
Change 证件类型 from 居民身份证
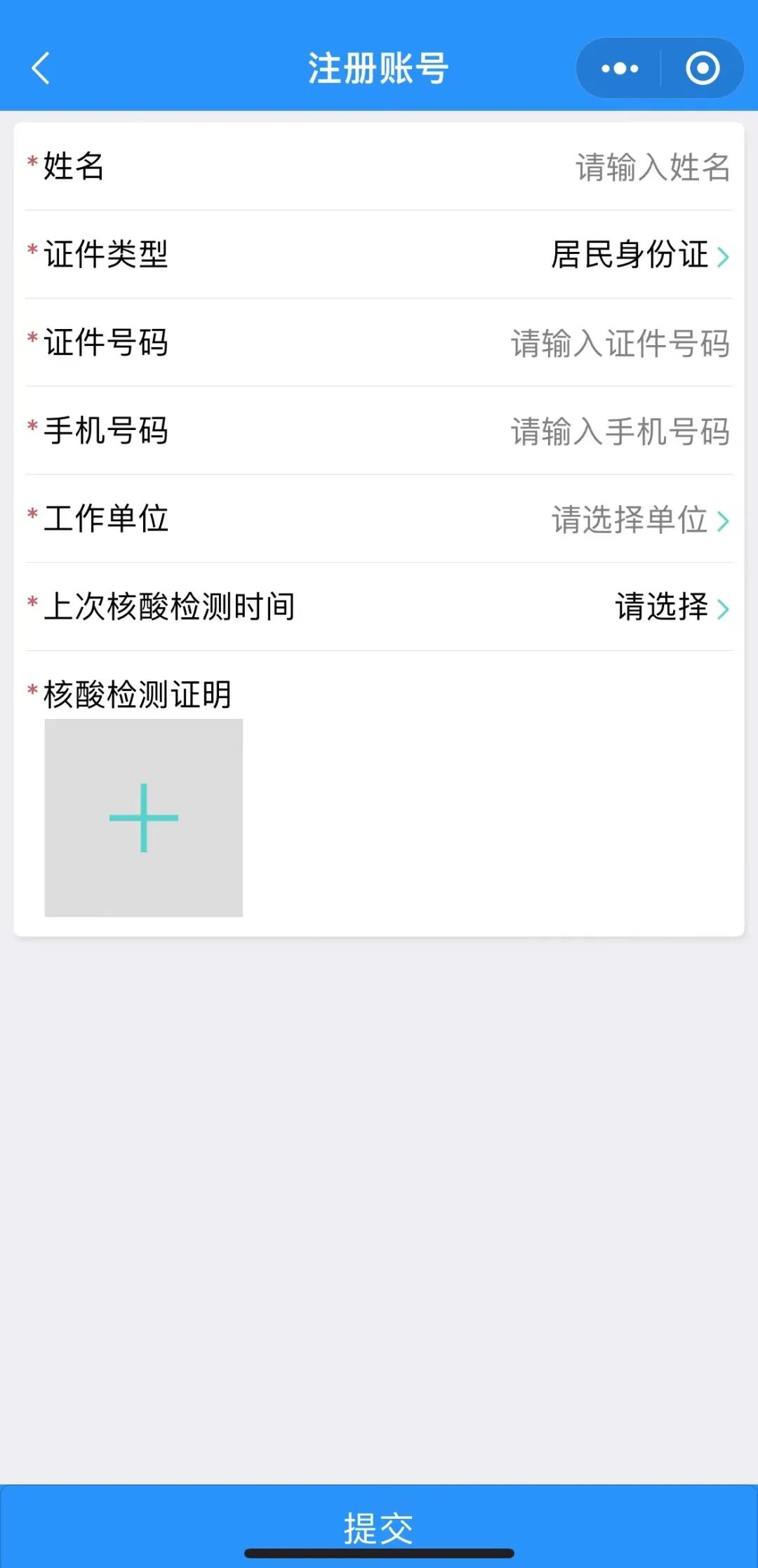click(639, 255)
